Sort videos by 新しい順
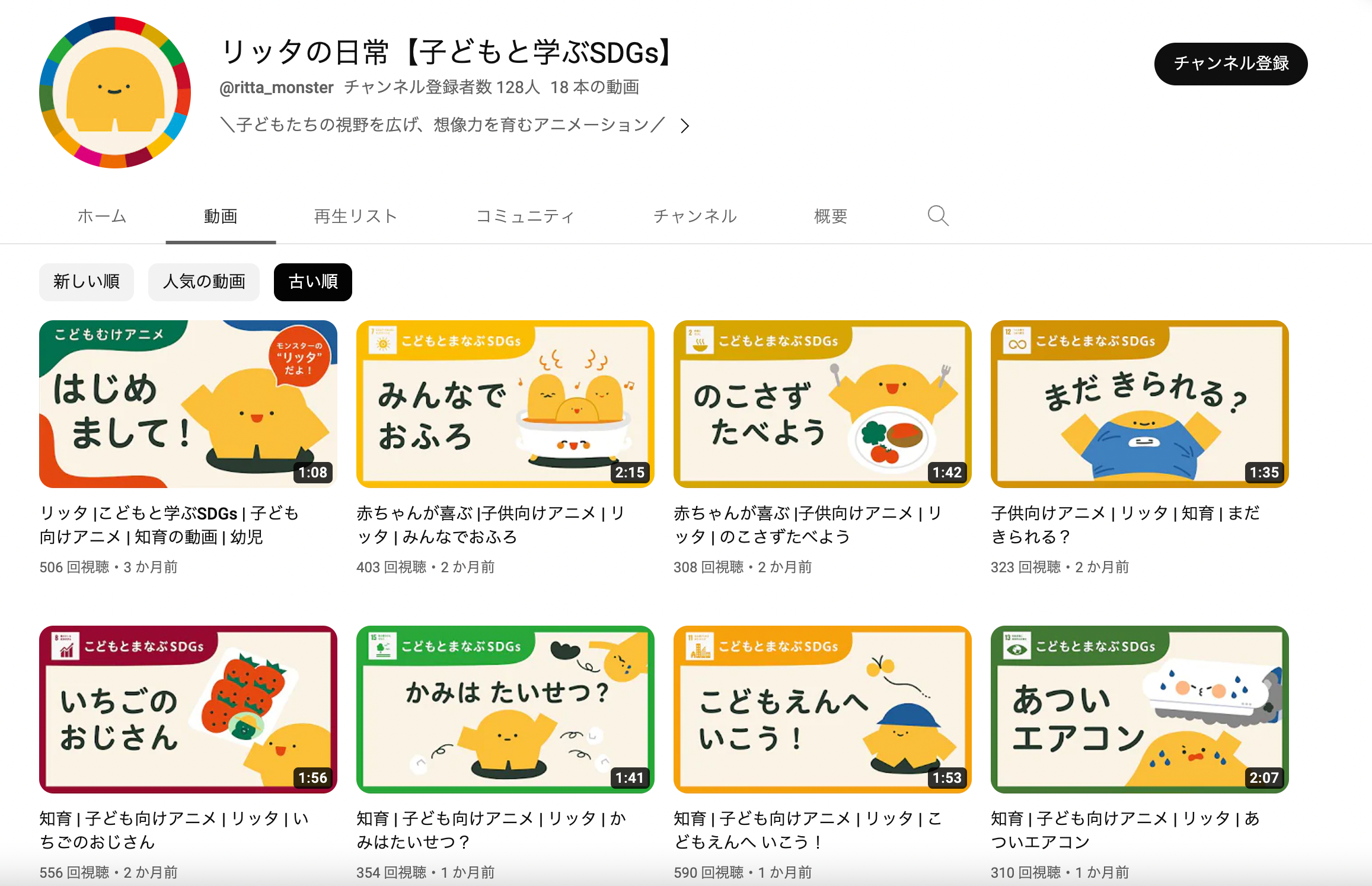This screenshot has height=886, width=1372. pos(87,282)
